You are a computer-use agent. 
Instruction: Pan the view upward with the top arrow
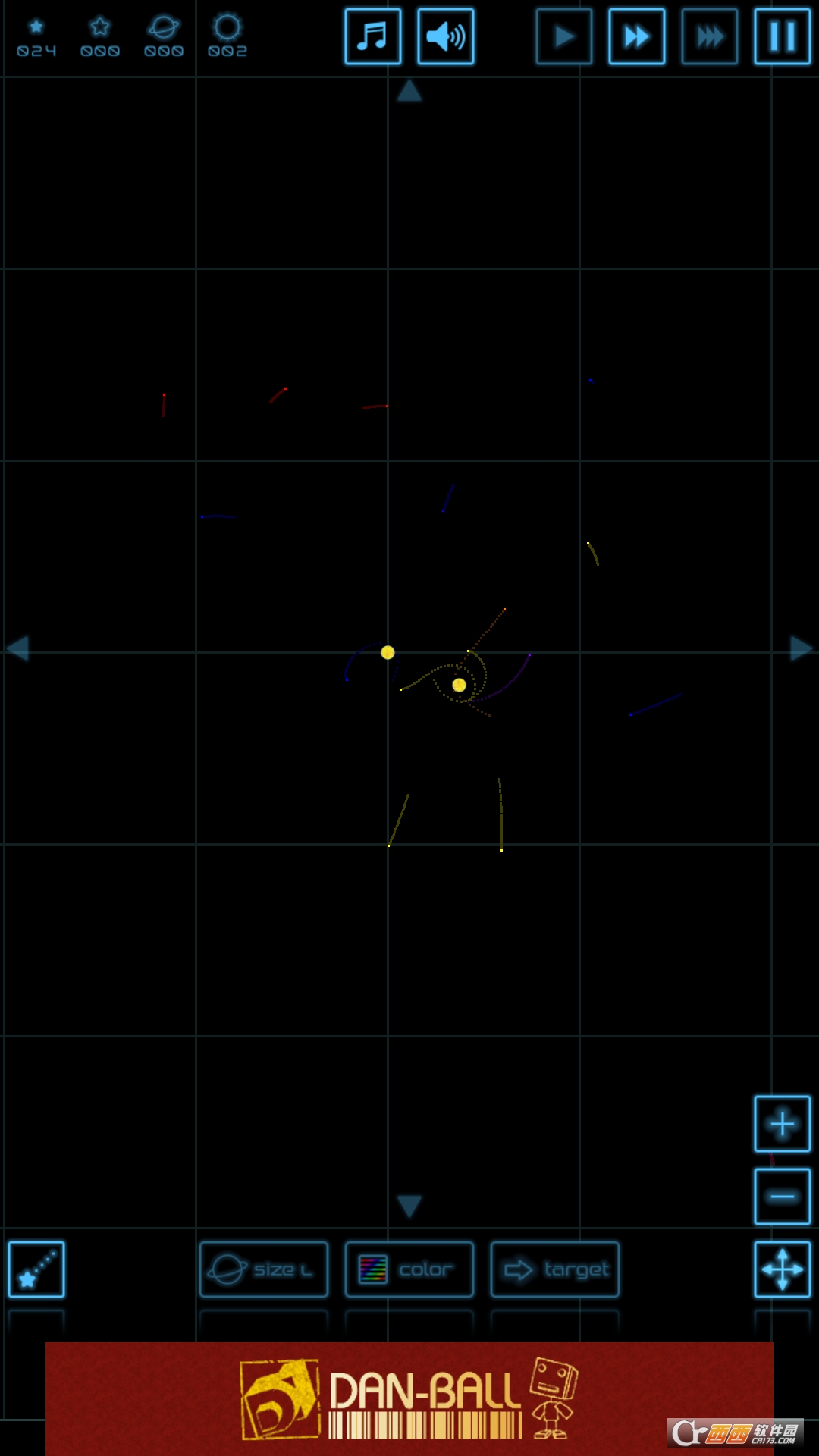click(409, 91)
